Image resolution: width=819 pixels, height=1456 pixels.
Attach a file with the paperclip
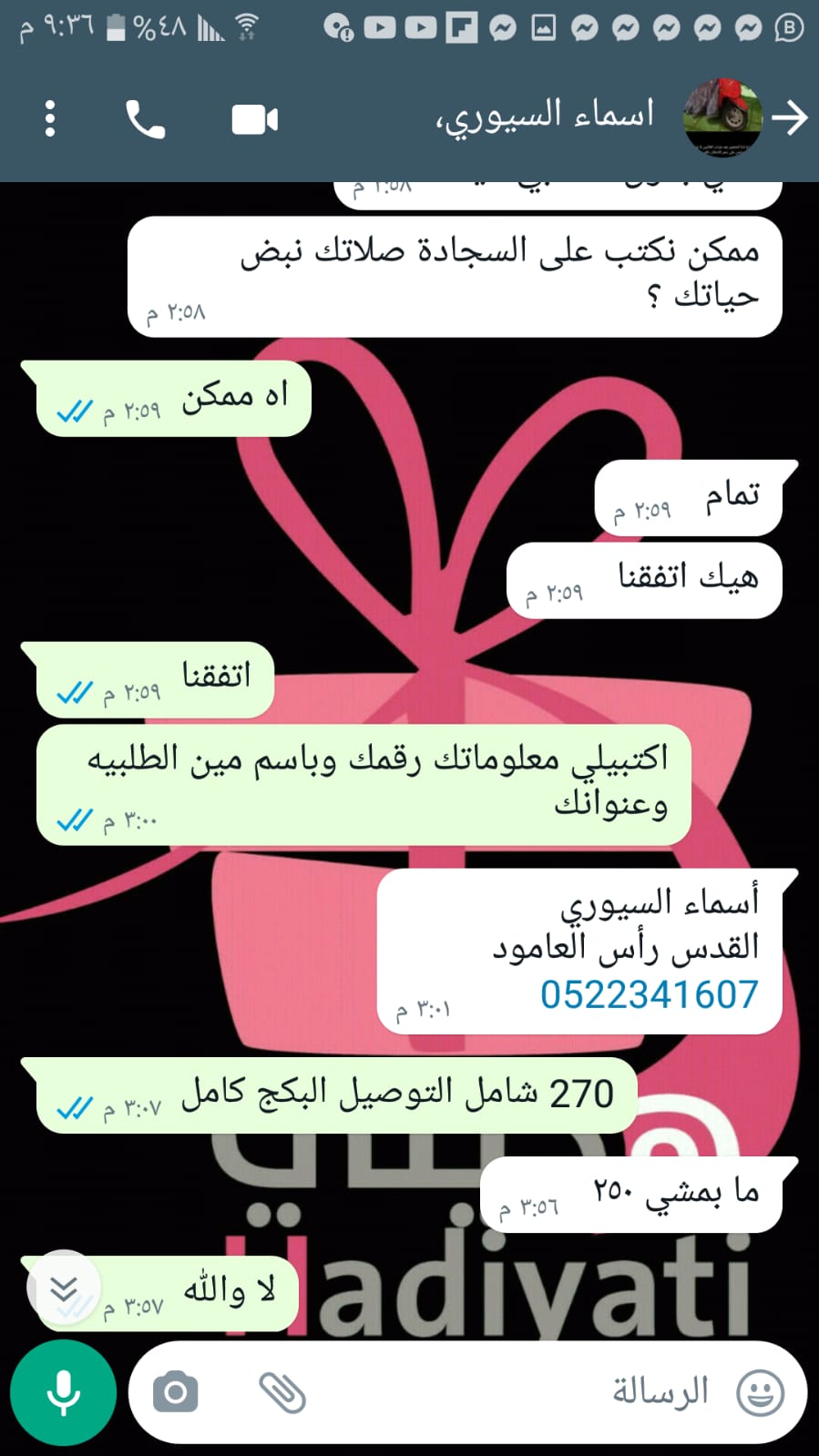pyautogui.click(x=282, y=1392)
